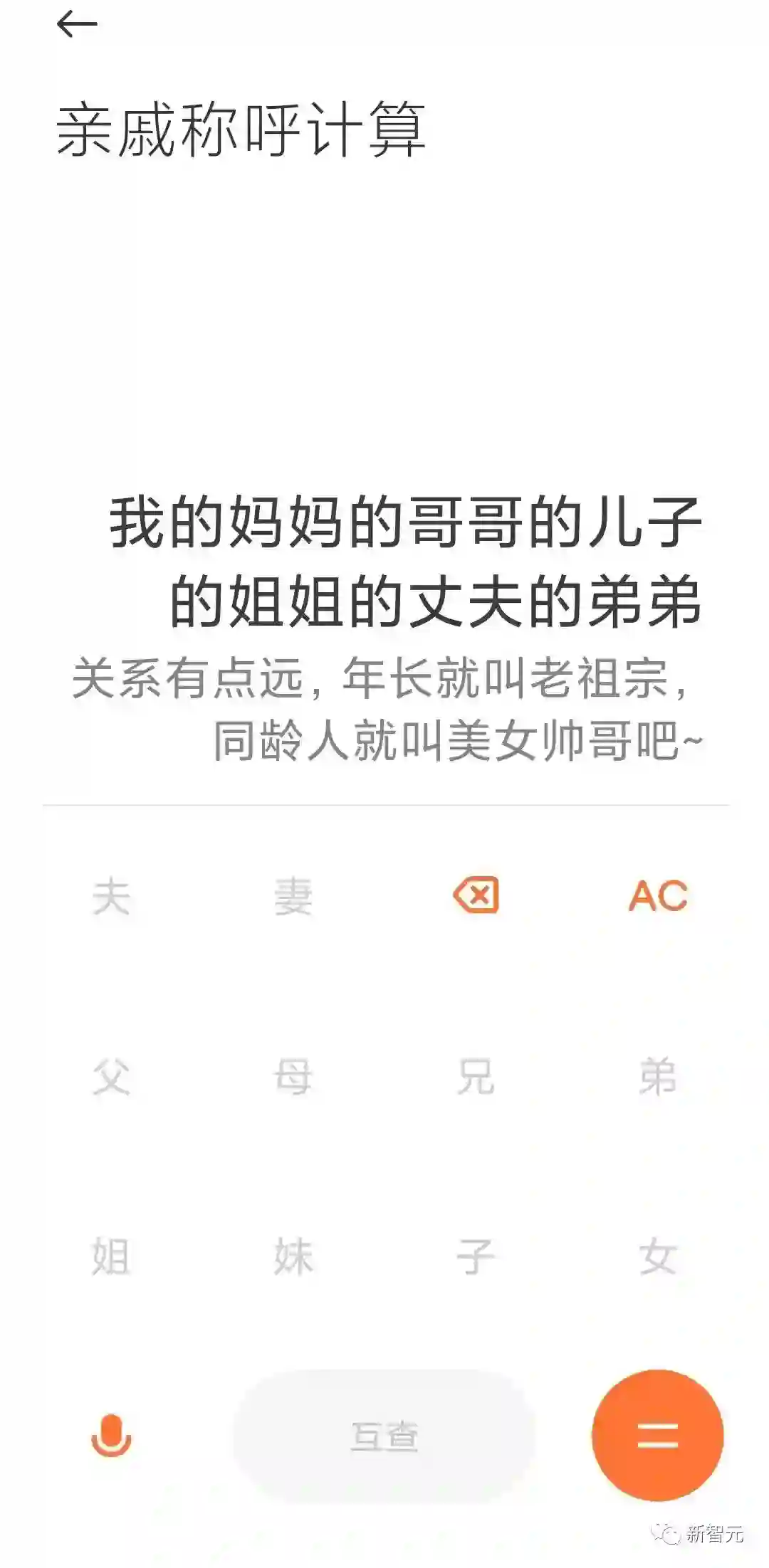Select the 母 (mother) key
Image resolution: width=769 pixels, height=1568 pixels.
[x=293, y=1076]
